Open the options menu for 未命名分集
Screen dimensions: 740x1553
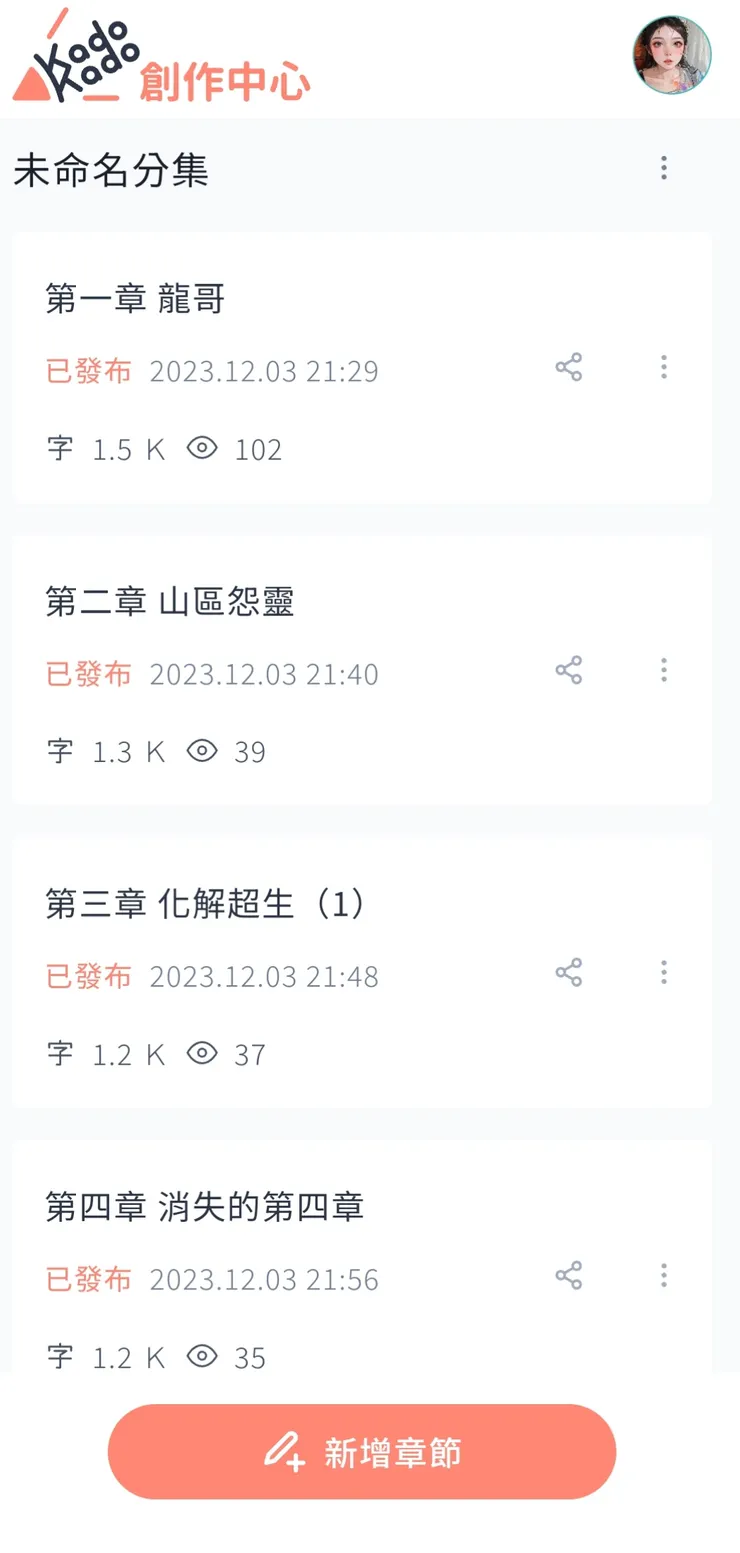(663, 169)
